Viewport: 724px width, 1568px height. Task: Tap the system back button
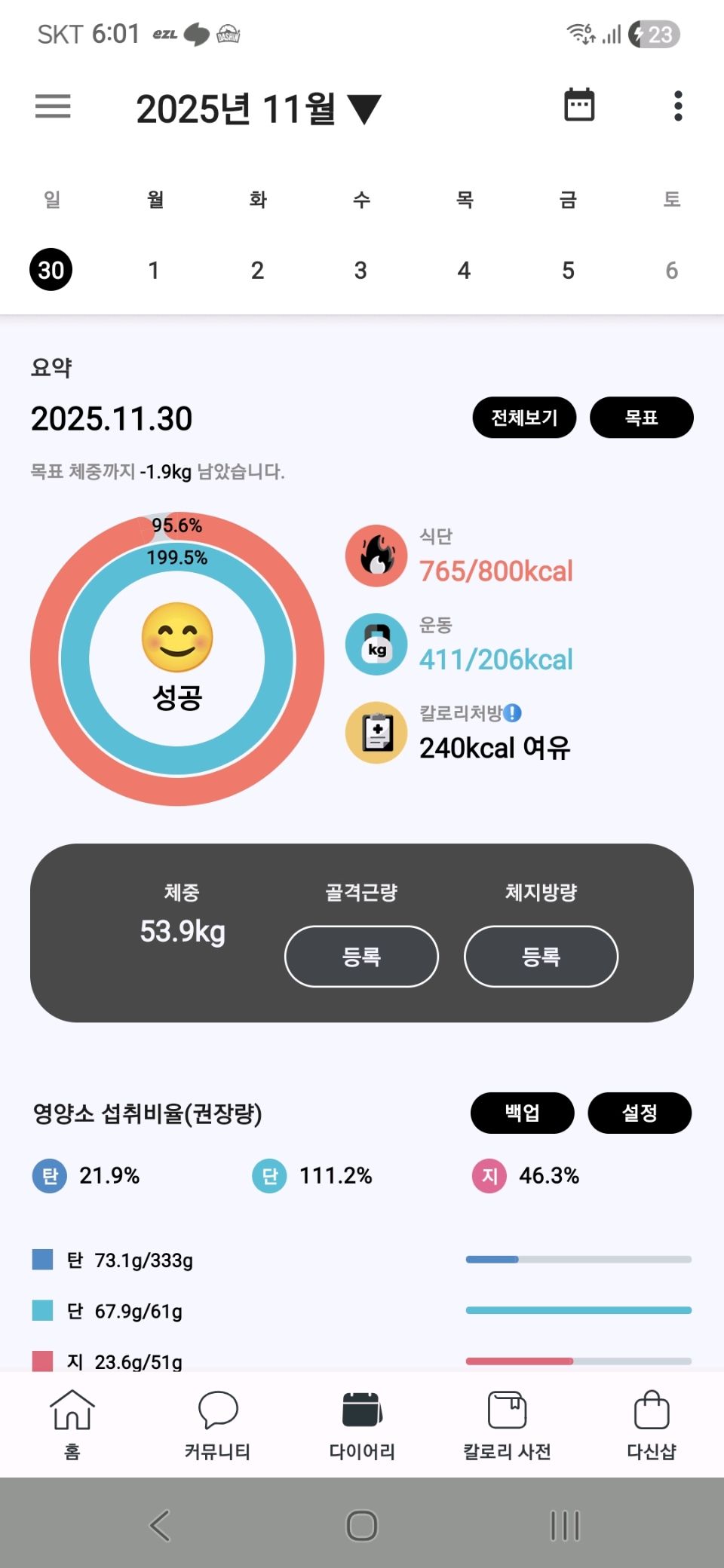160,1525
